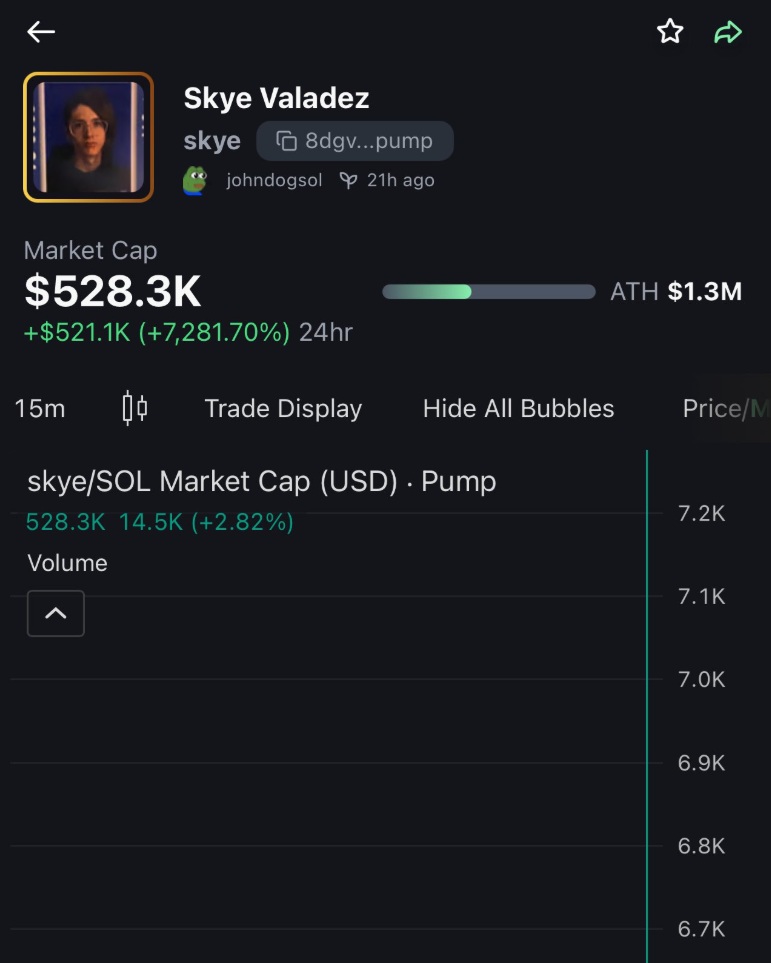The width and height of the screenshot is (771, 963).
Task: Copy the 8dgv...pump contract address
Action: (355, 140)
